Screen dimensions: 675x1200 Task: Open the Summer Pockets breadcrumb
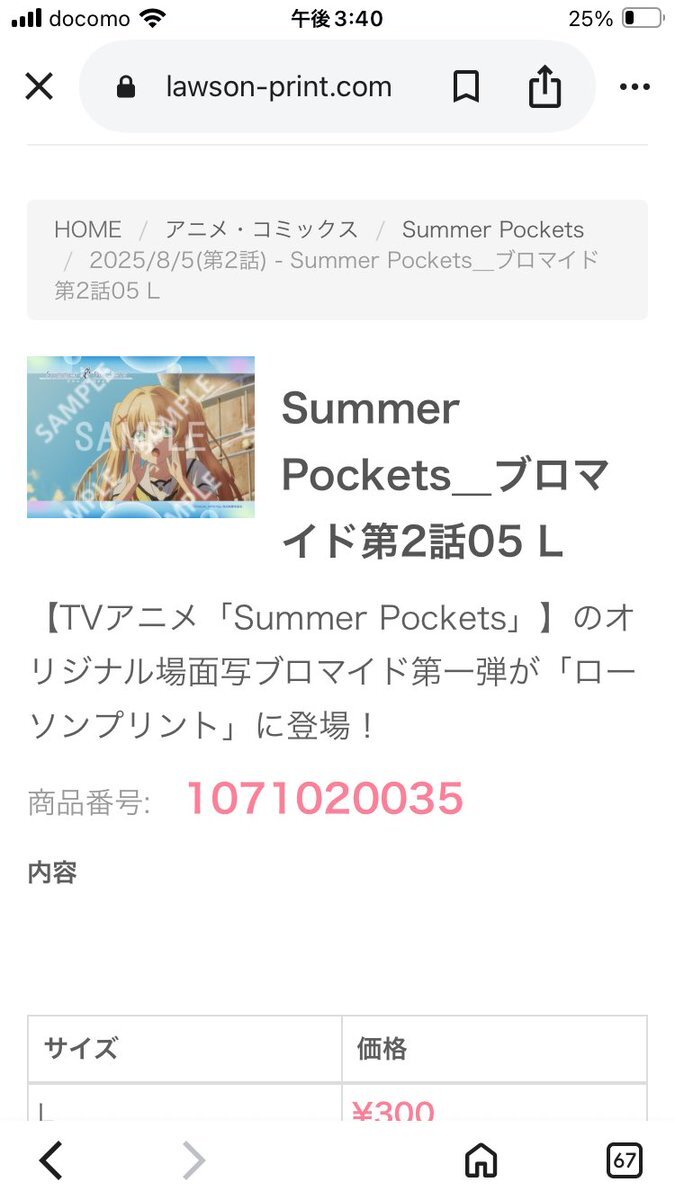pos(493,229)
